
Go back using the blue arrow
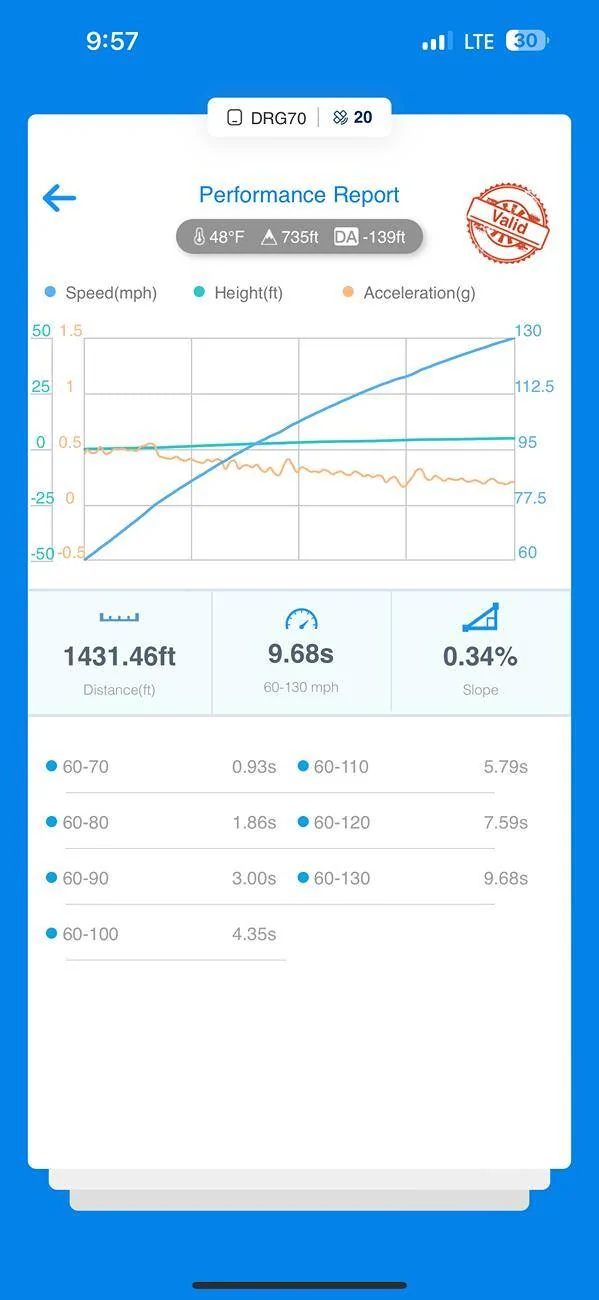coord(59,198)
